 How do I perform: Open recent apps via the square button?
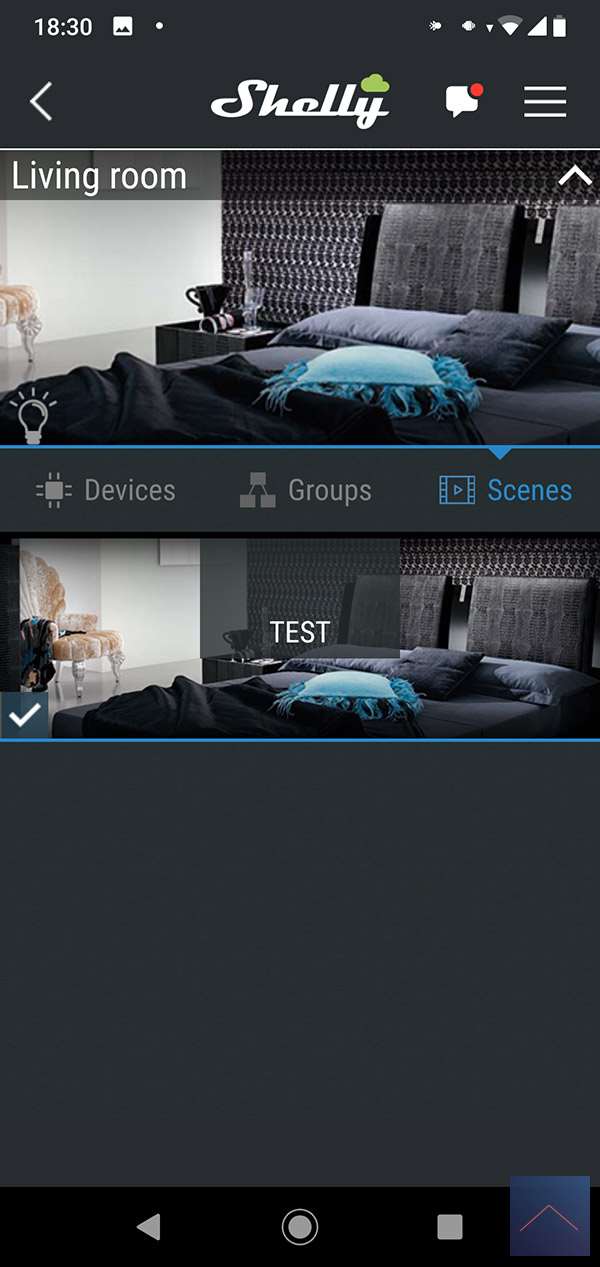tap(450, 1226)
